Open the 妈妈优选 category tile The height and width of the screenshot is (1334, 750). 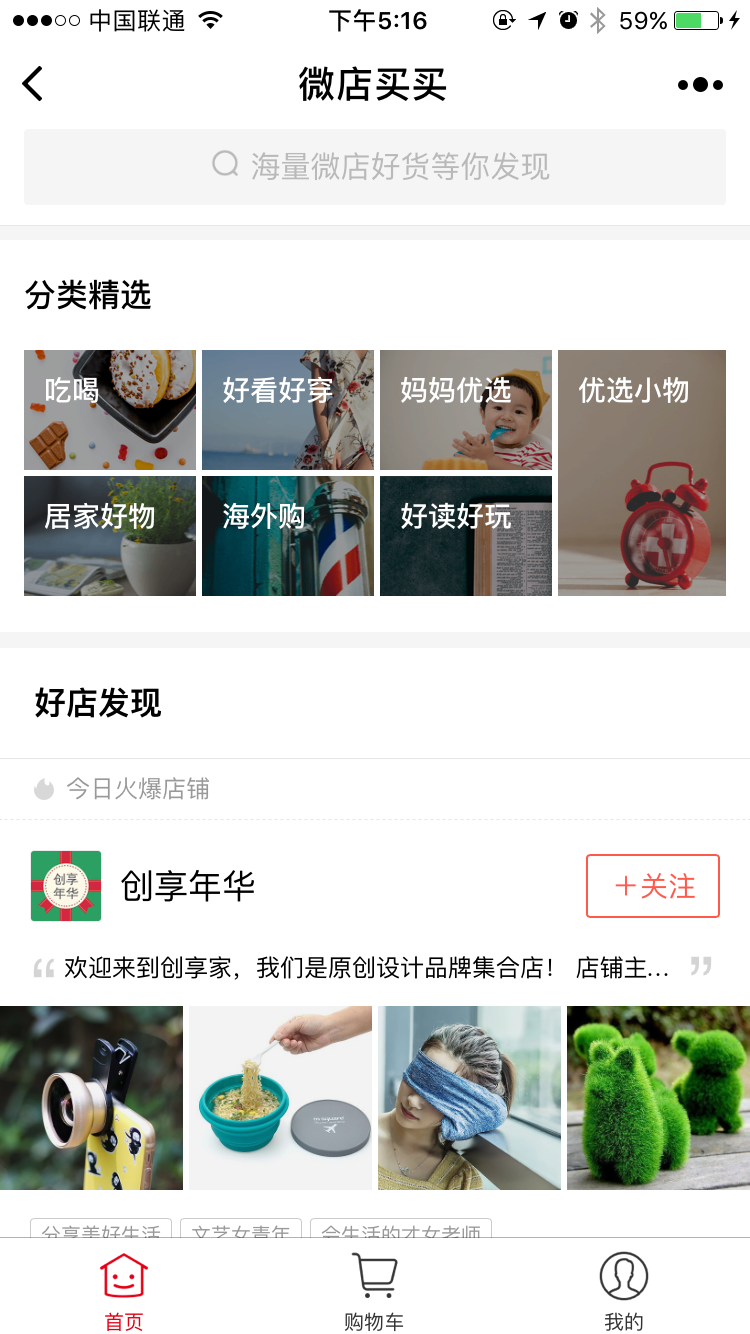pos(466,410)
